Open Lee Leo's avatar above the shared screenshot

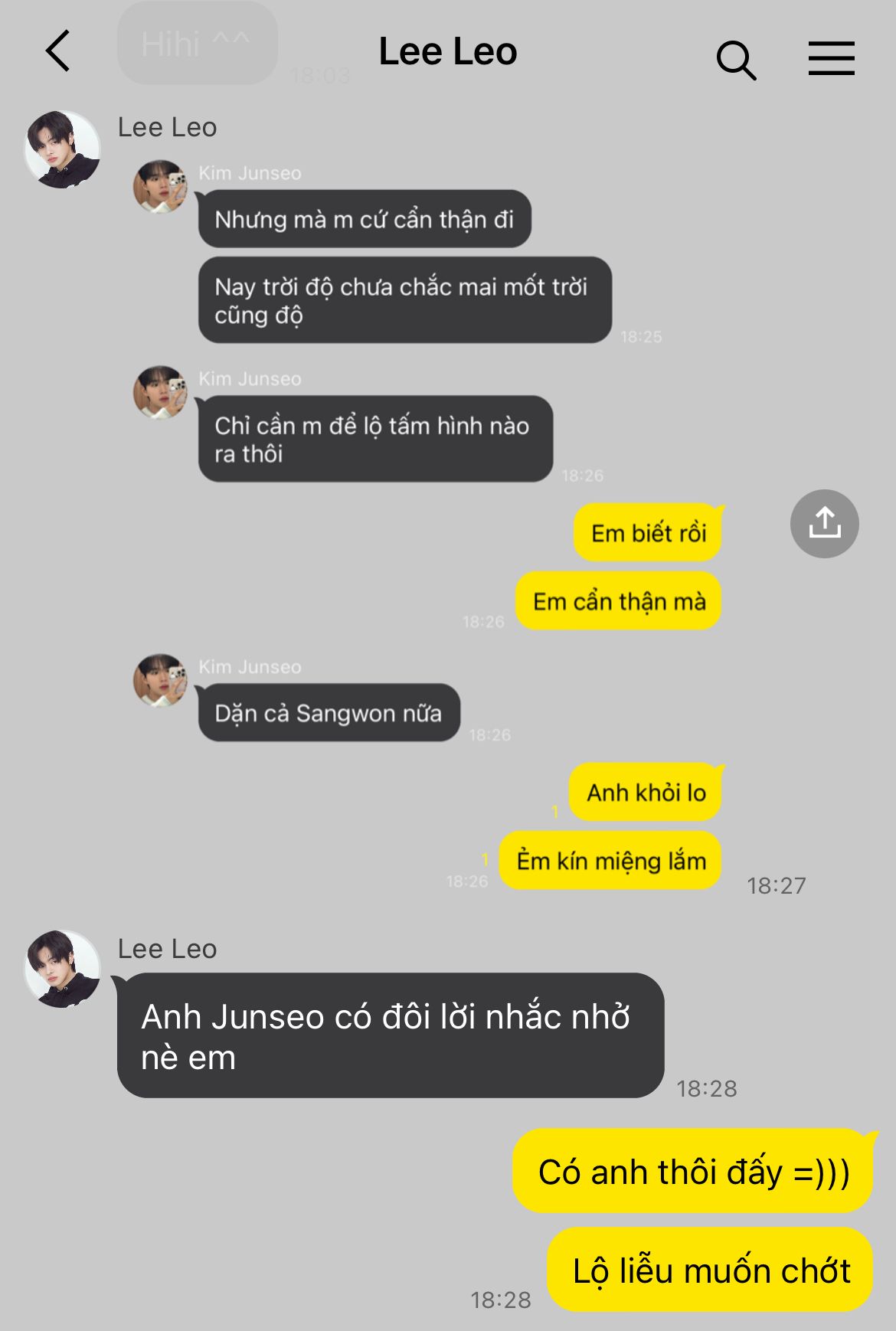63,149
